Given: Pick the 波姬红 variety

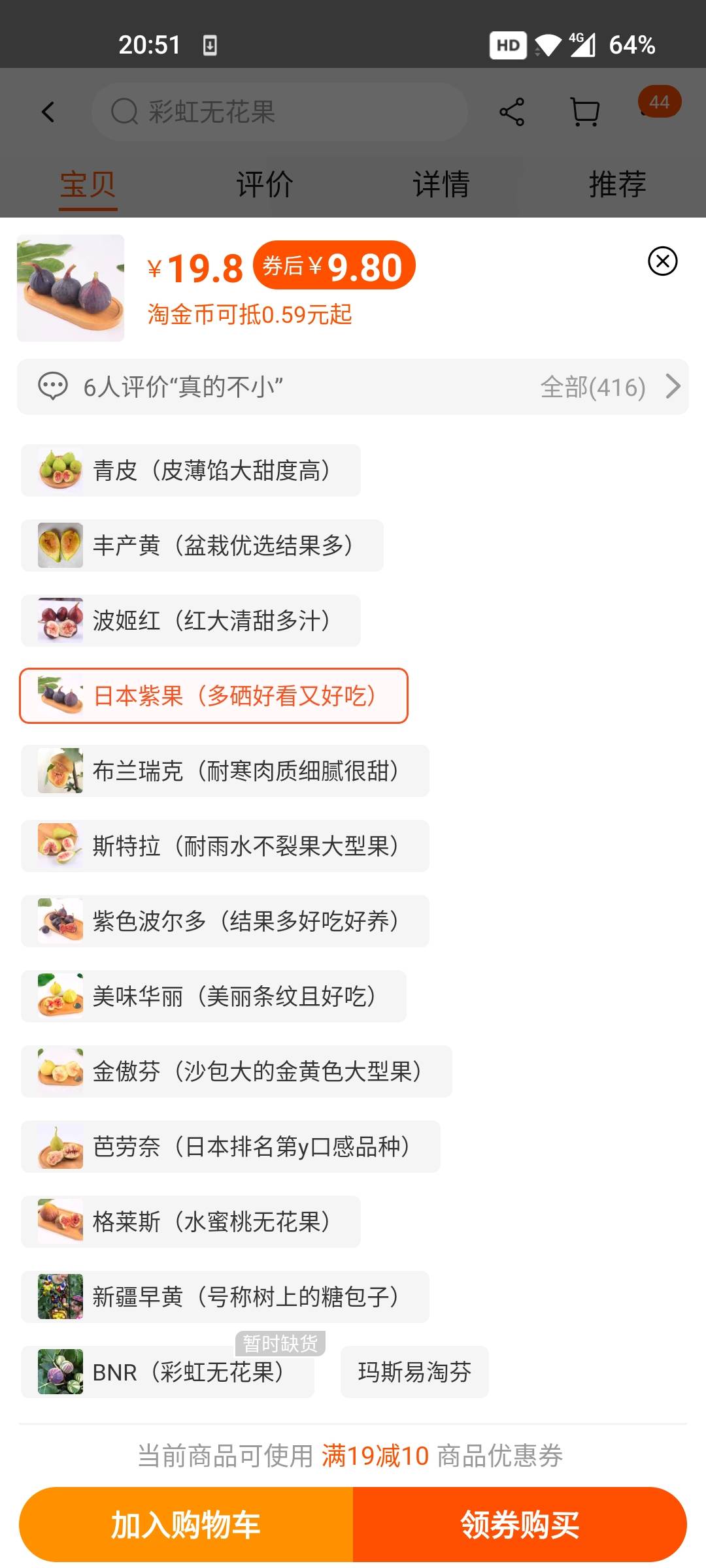Looking at the screenshot, I should coord(191,621).
